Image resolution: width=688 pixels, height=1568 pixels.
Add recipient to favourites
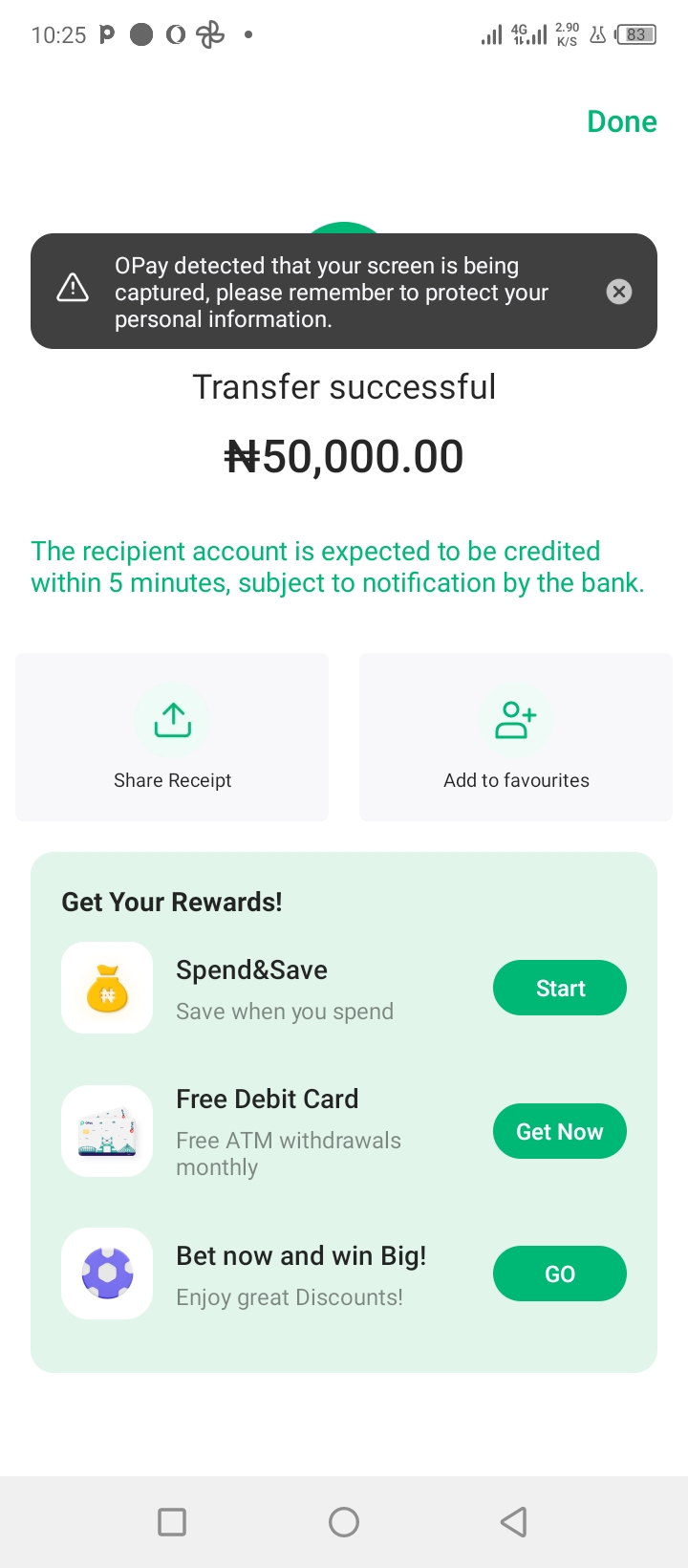[x=516, y=737]
